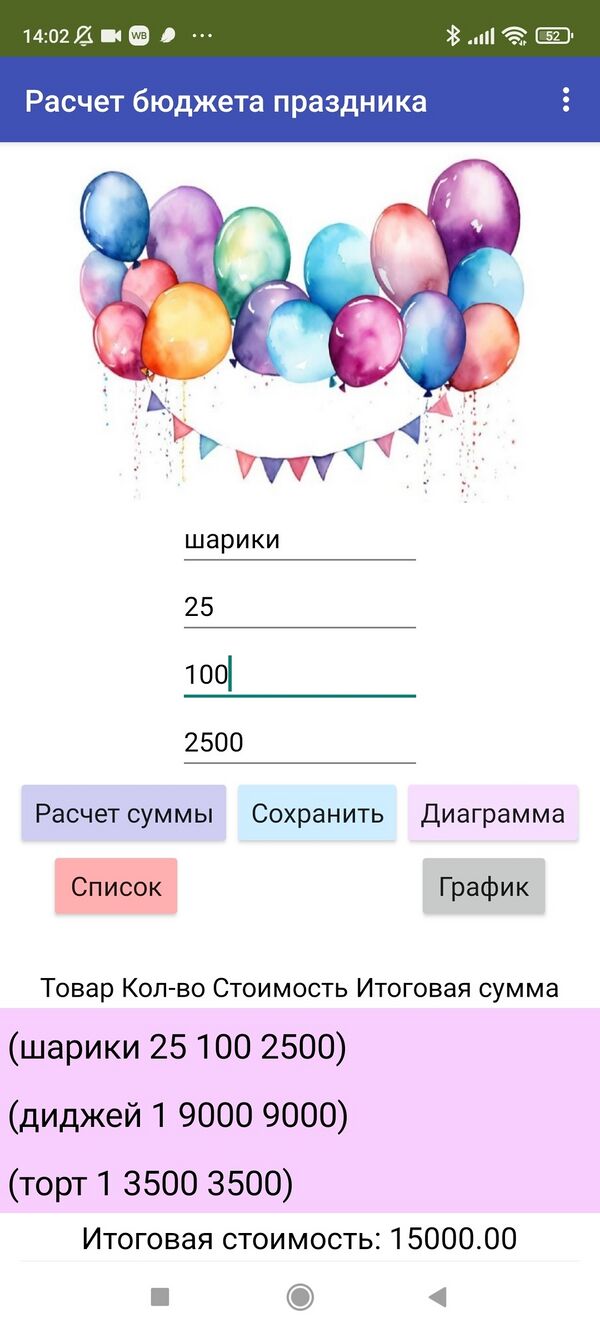Go back using system navigation arrow
600x1333 pixels.
(x=437, y=1297)
